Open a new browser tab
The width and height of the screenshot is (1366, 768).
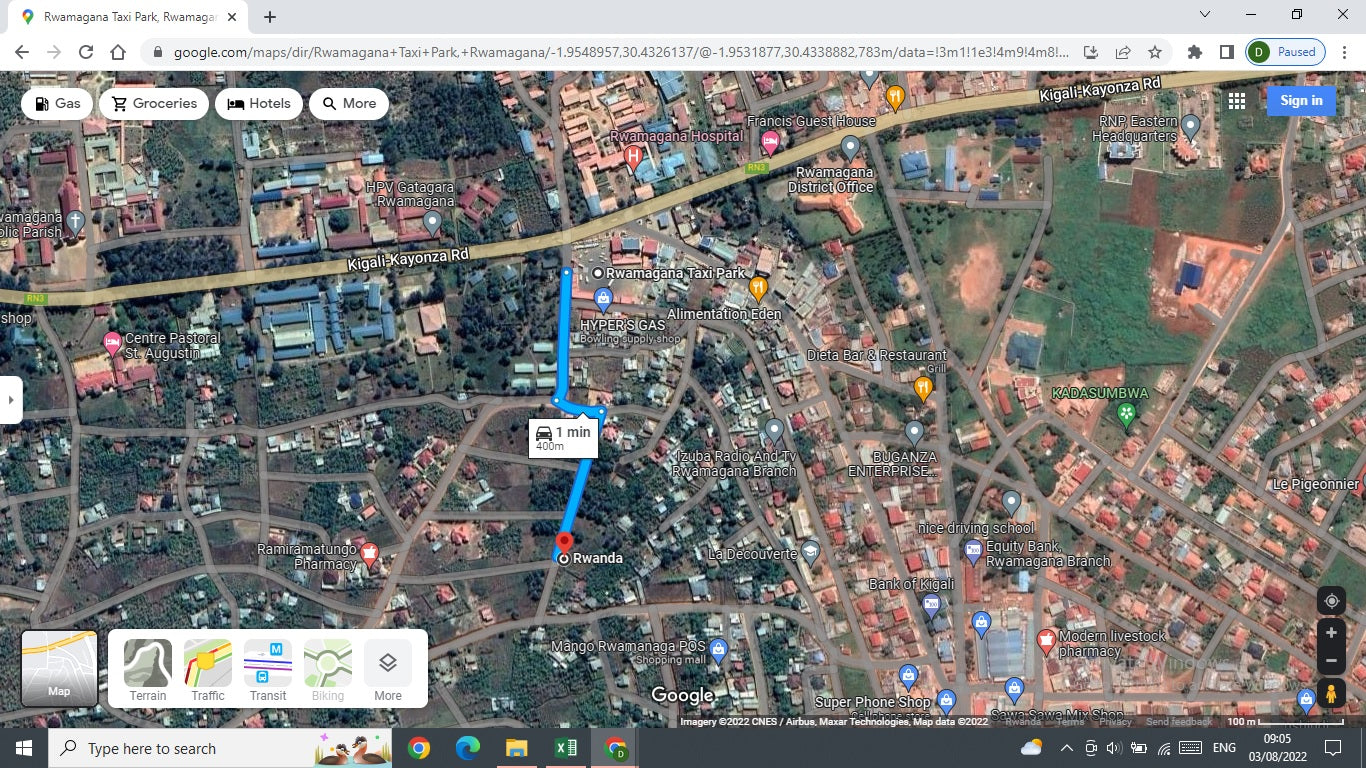point(270,16)
